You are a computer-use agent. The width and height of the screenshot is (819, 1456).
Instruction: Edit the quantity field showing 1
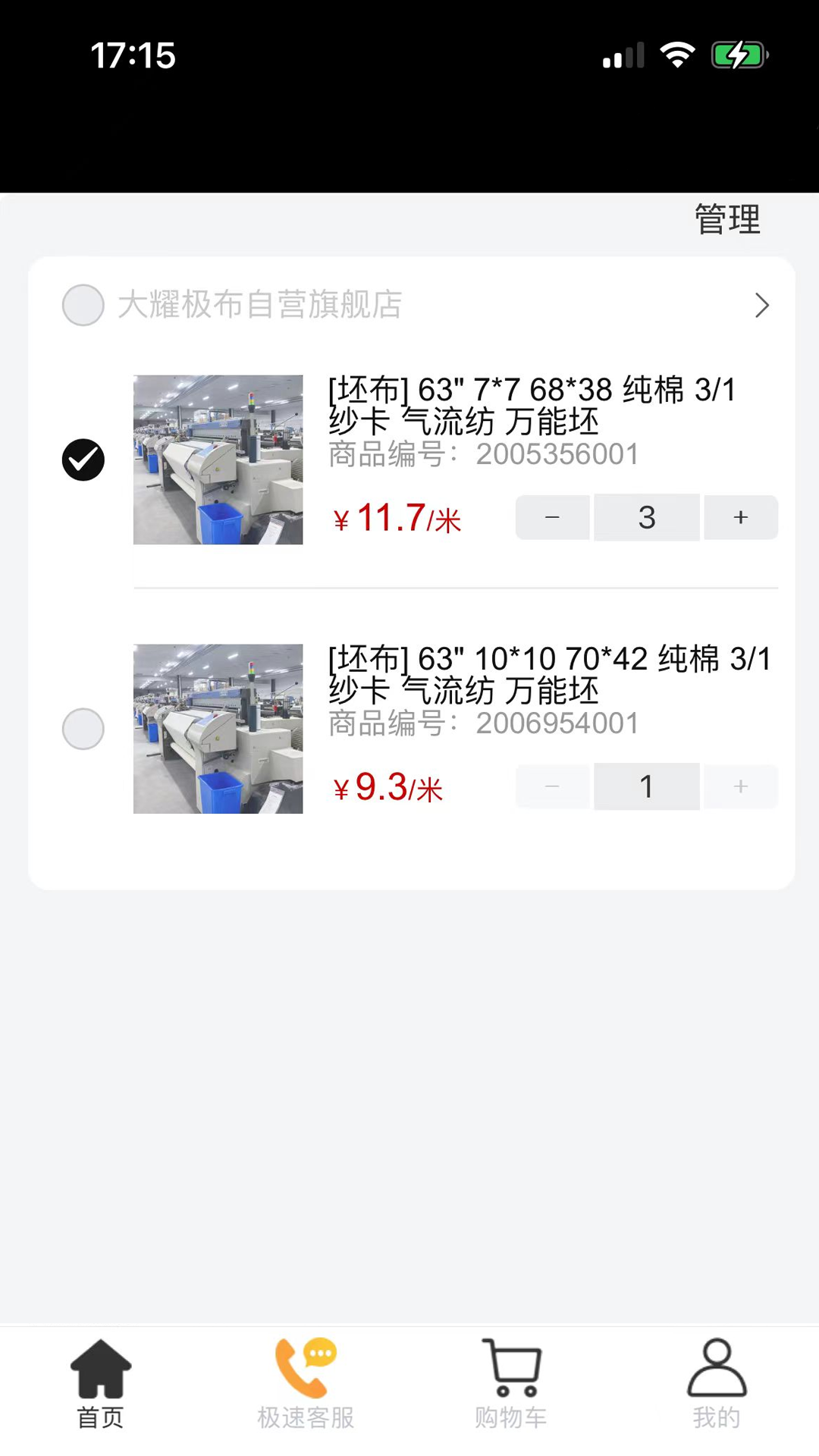(646, 786)
